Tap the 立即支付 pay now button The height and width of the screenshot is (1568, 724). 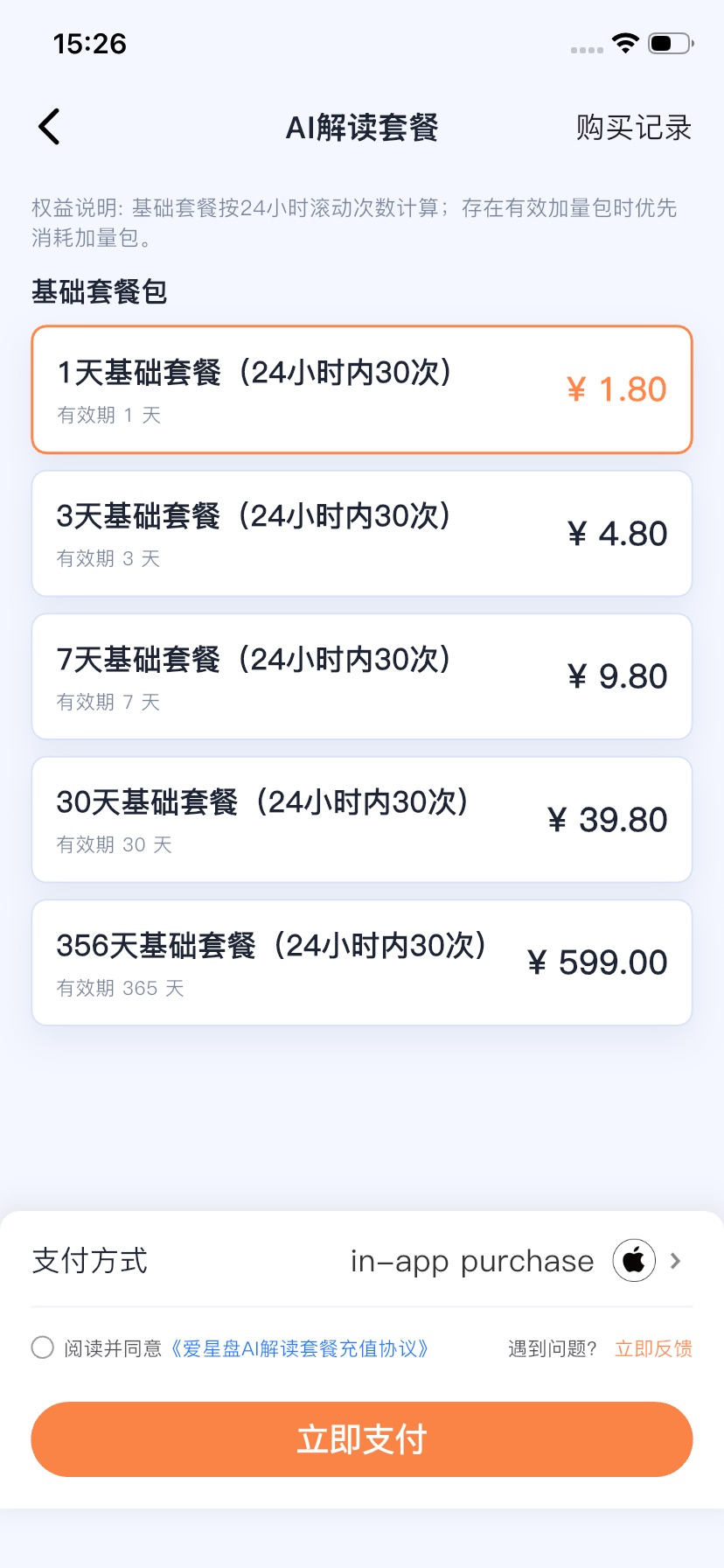(x=361, y=1439)
